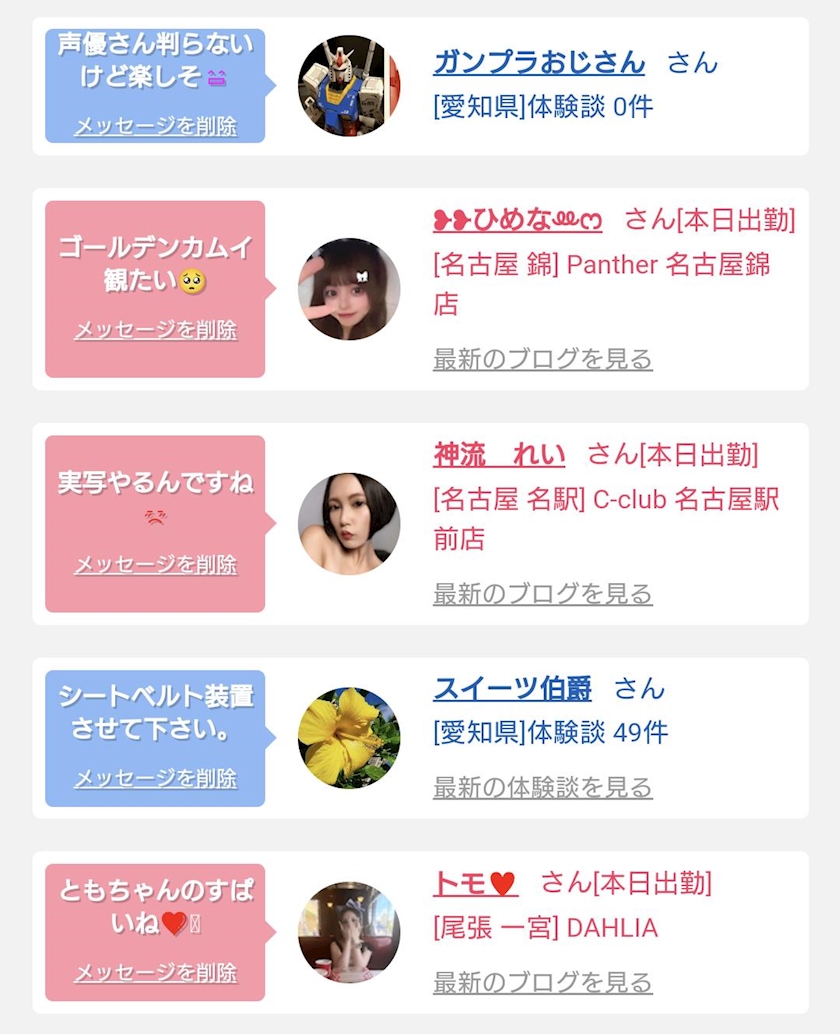The width and height of the screenshot is (840, 1034).
Task: Delete the 実写やるんですね message
Action: click(x=156, y=564)
